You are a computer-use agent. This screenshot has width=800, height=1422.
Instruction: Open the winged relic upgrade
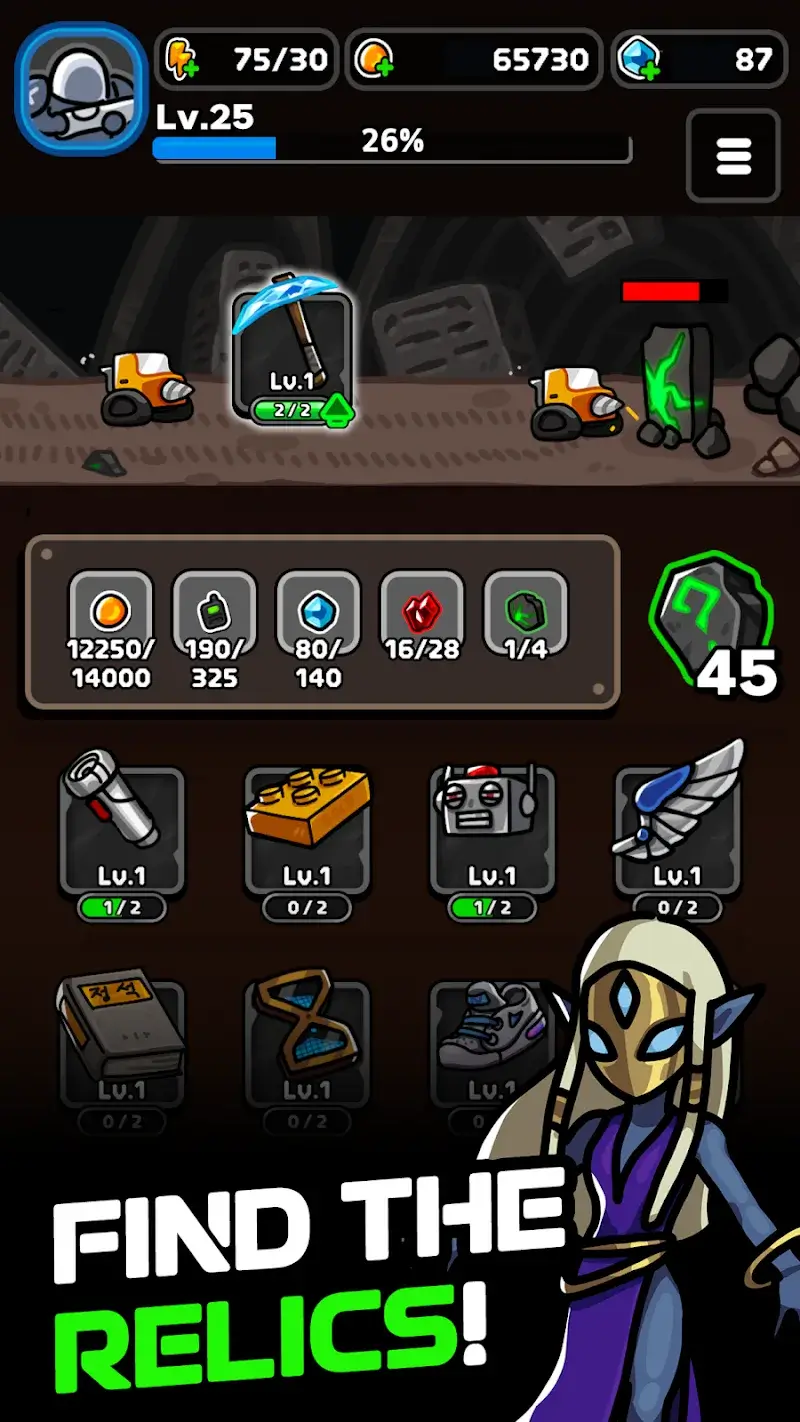[x=678, y=830]
